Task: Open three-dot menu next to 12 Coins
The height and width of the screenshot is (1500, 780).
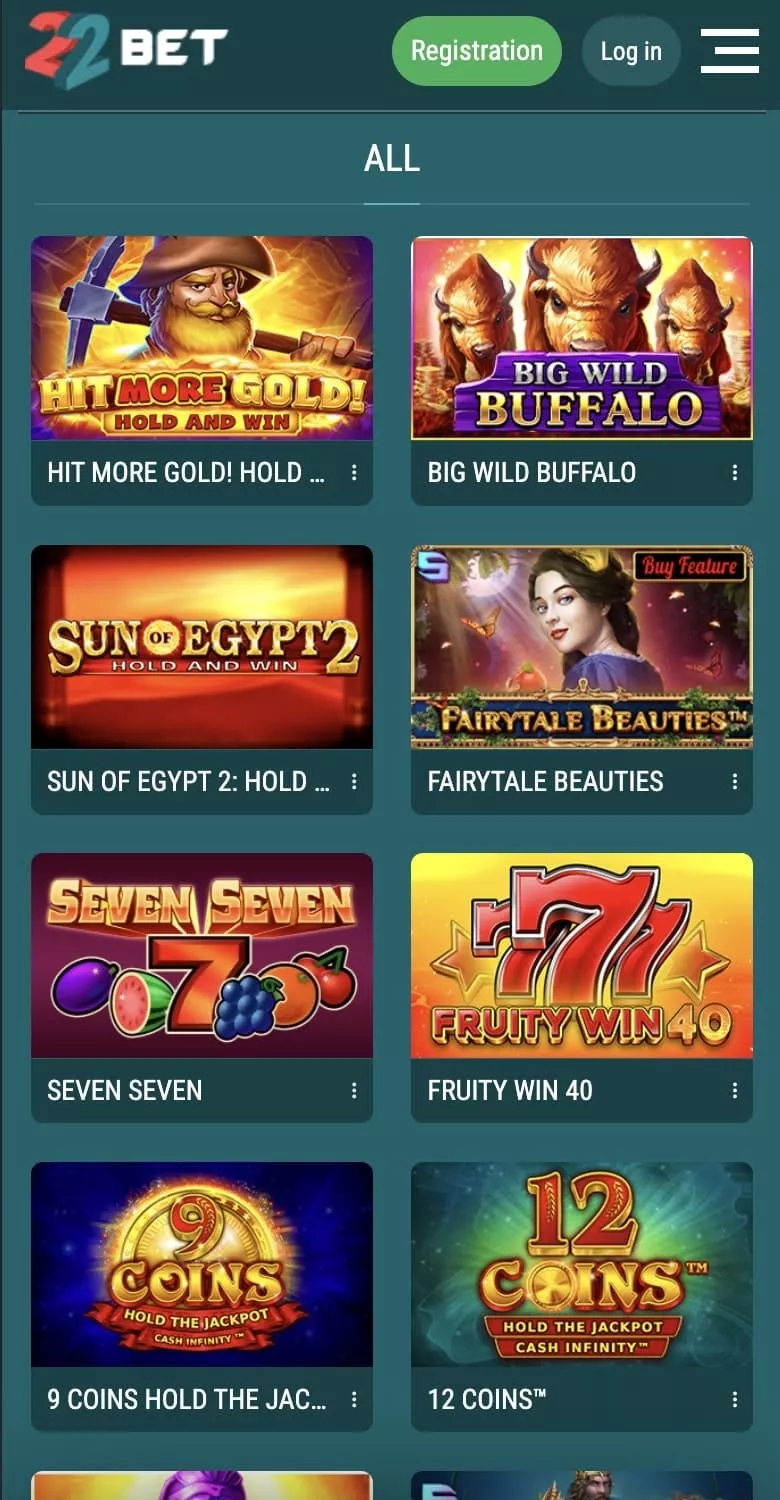Action: (x=735, y=1400)
